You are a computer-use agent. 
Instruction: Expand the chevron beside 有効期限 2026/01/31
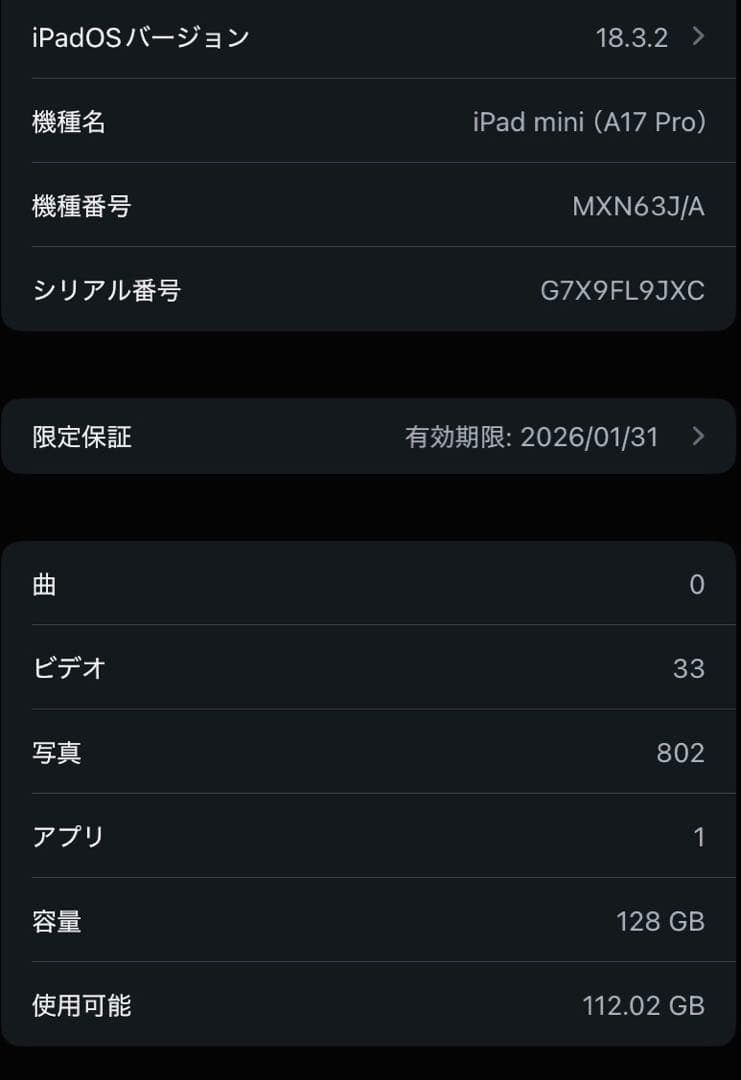click(700, 436)
